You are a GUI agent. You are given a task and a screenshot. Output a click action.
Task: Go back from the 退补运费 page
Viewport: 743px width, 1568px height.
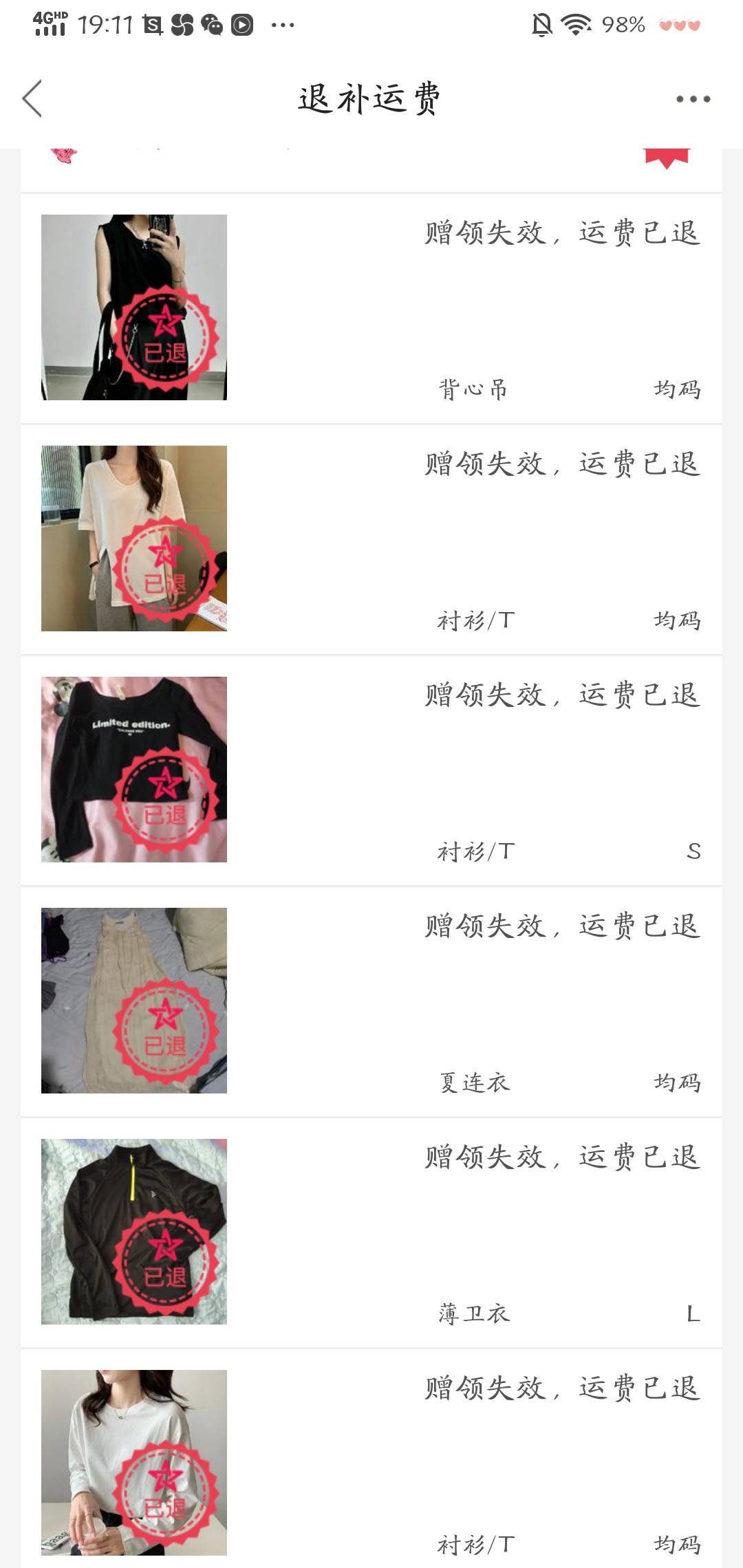click(32, 99)
